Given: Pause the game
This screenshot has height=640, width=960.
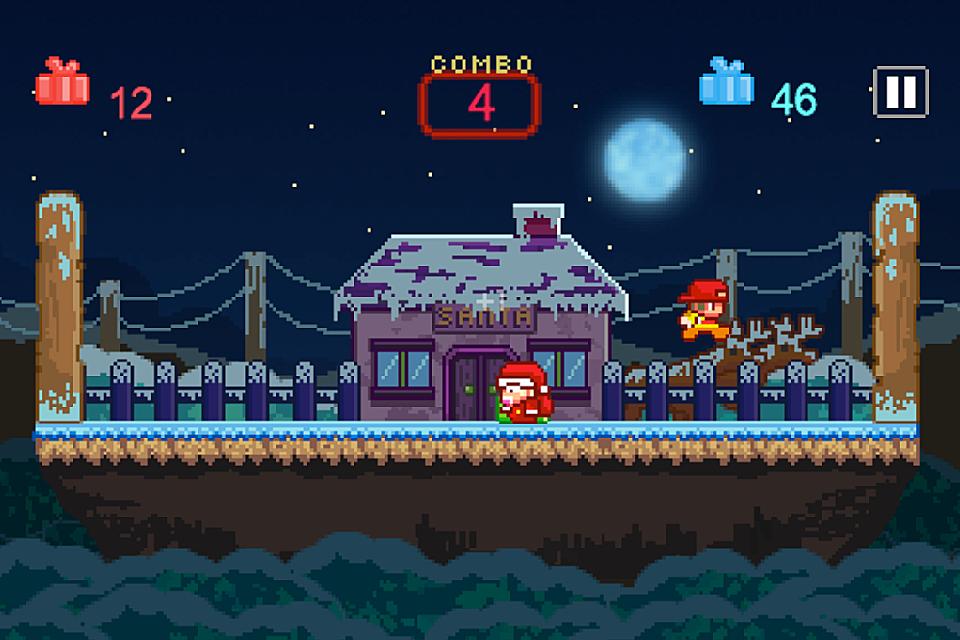Looking at the screenshot, I should coord(900,92).
